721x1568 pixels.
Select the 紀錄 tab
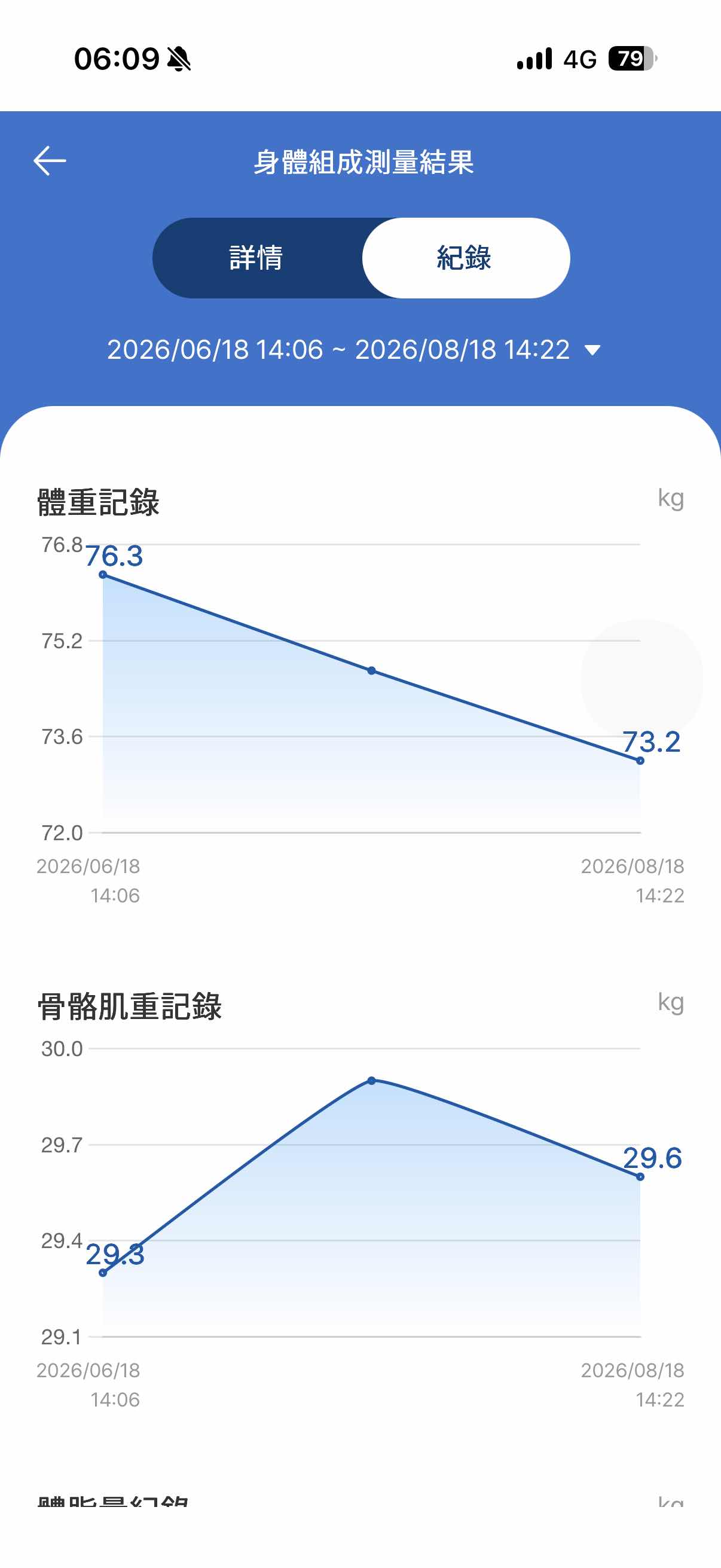pyautogui.click(x=466, y=258)
